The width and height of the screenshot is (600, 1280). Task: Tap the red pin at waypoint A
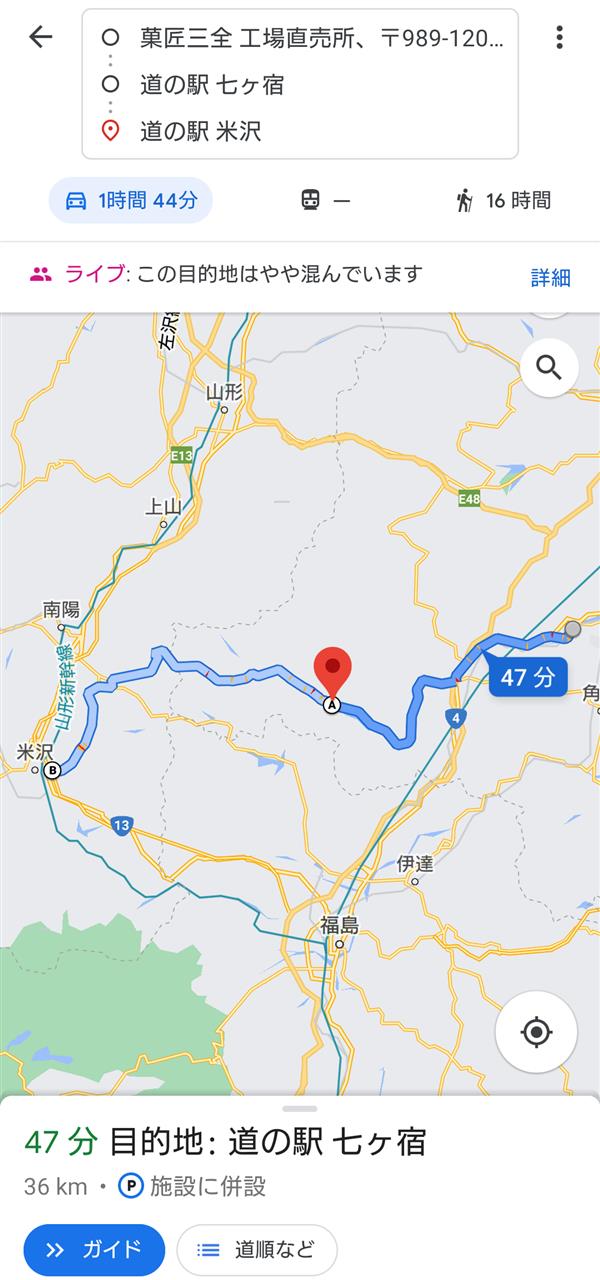coord(333,672)
